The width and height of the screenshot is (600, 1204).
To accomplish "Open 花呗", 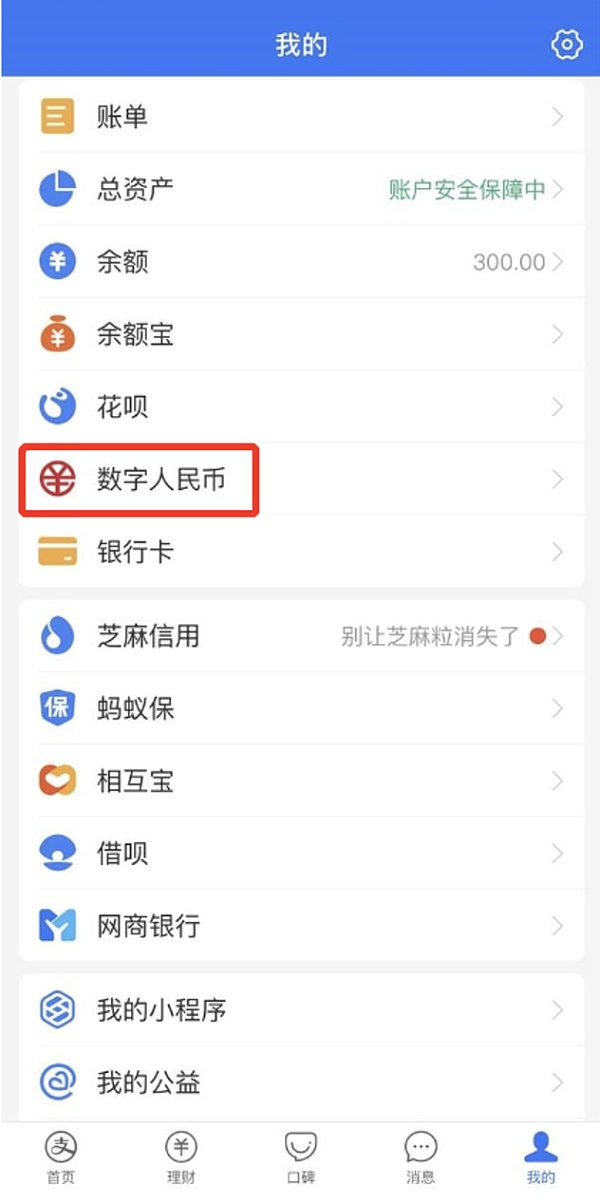I will [300, 407].
